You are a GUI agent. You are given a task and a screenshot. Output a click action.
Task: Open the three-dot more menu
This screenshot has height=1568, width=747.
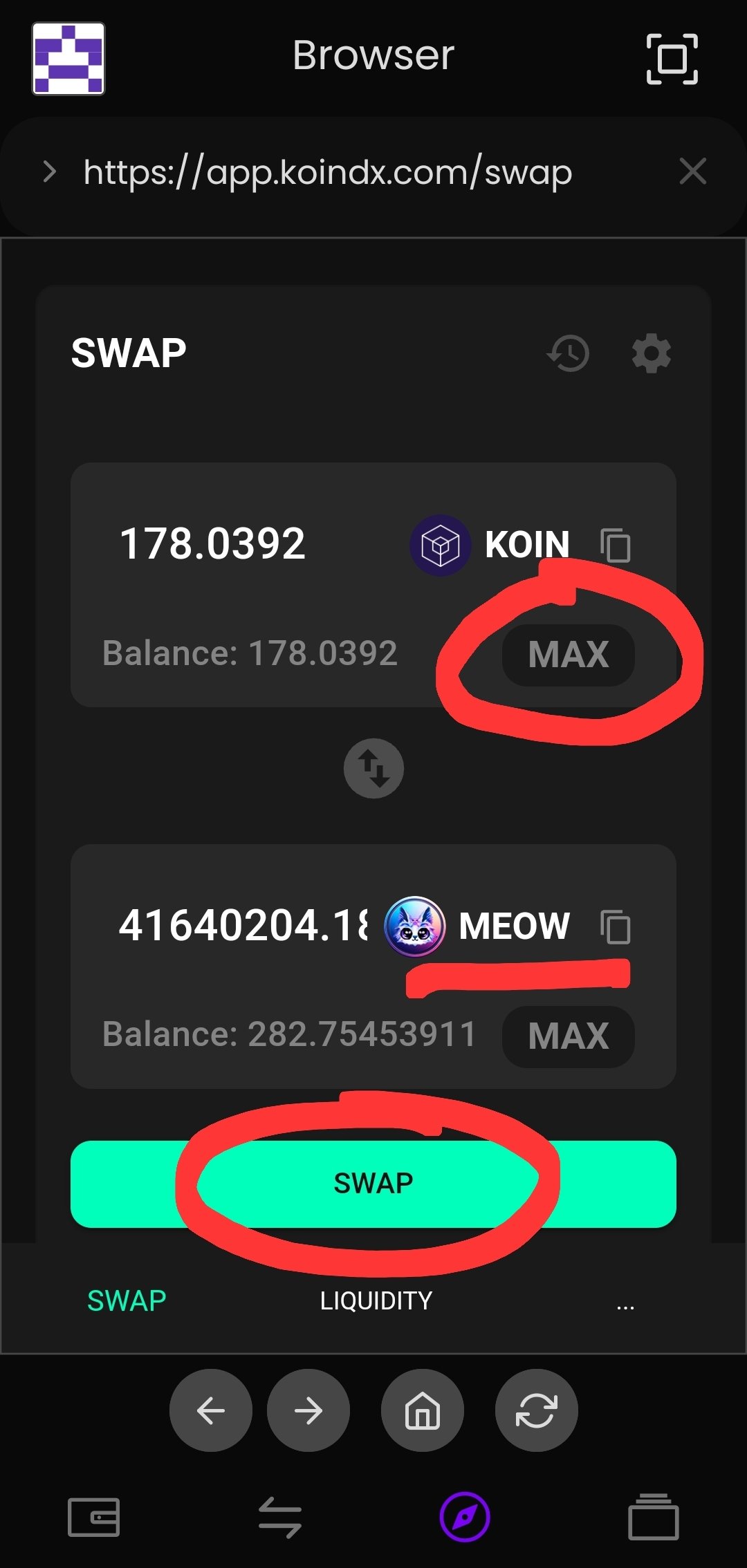[x=625, y=1305]
